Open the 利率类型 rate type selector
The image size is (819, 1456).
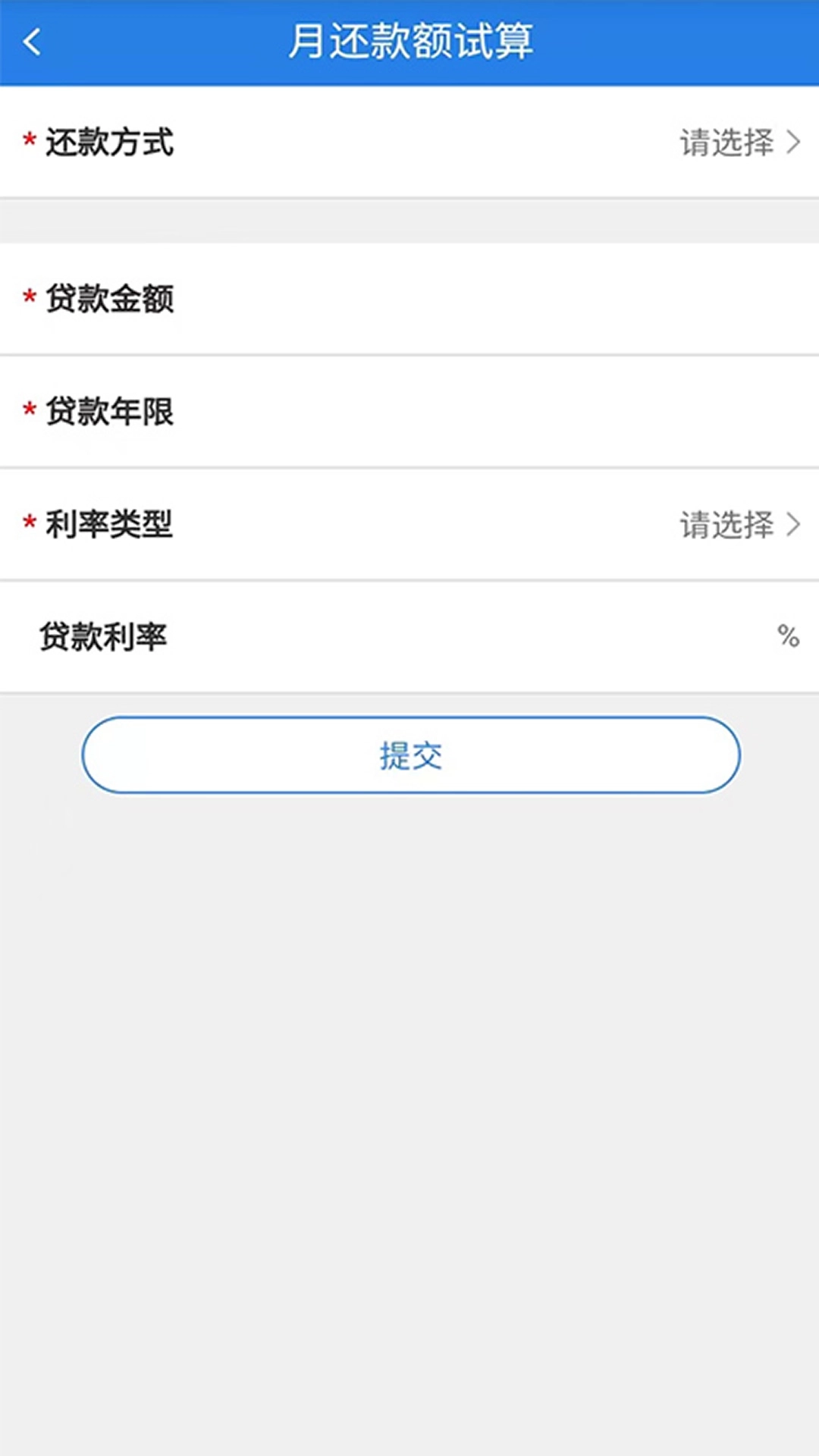[x=409, y=523]
